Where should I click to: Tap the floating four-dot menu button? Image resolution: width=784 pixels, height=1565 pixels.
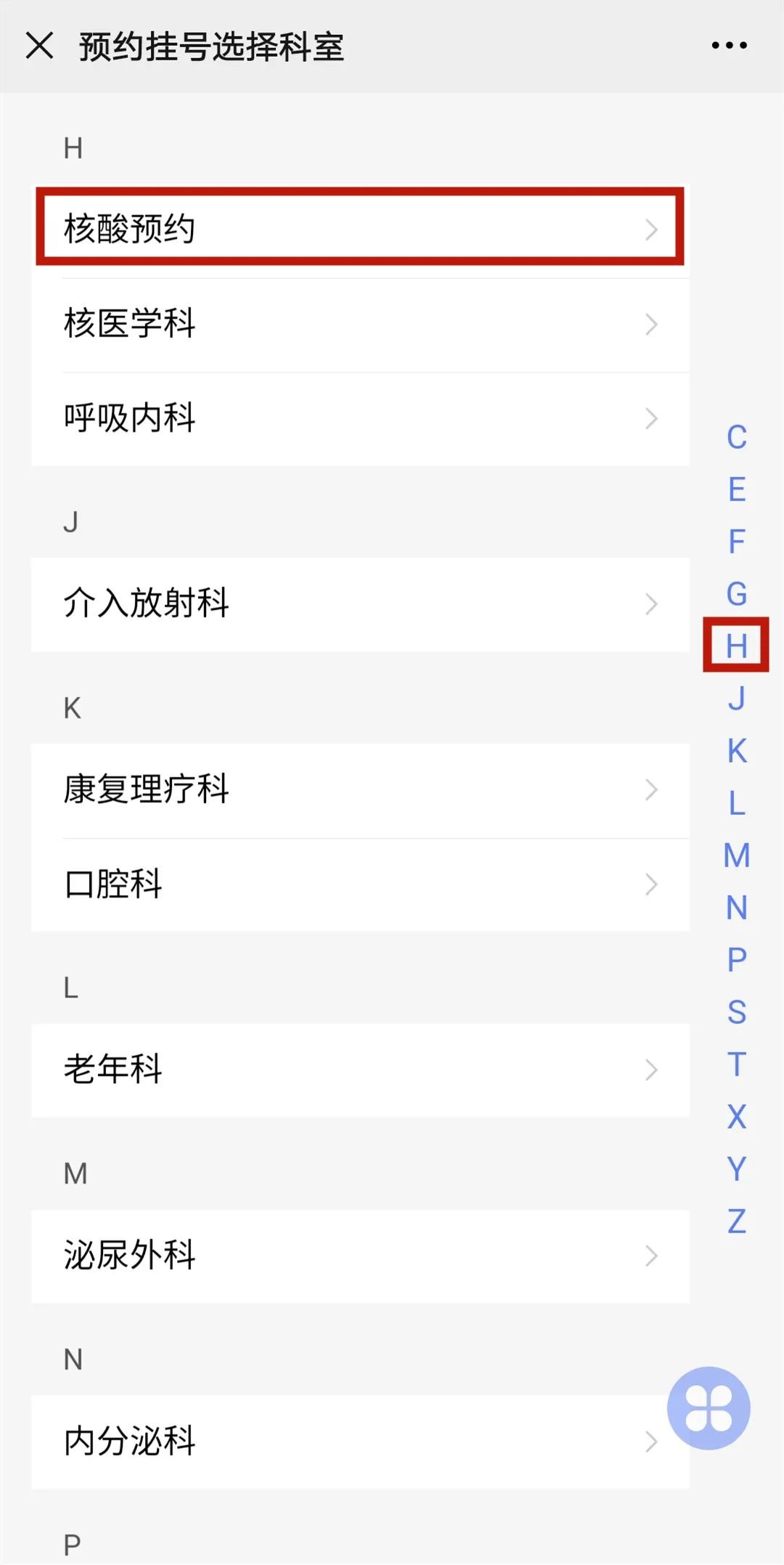[x=709, y=1408]
